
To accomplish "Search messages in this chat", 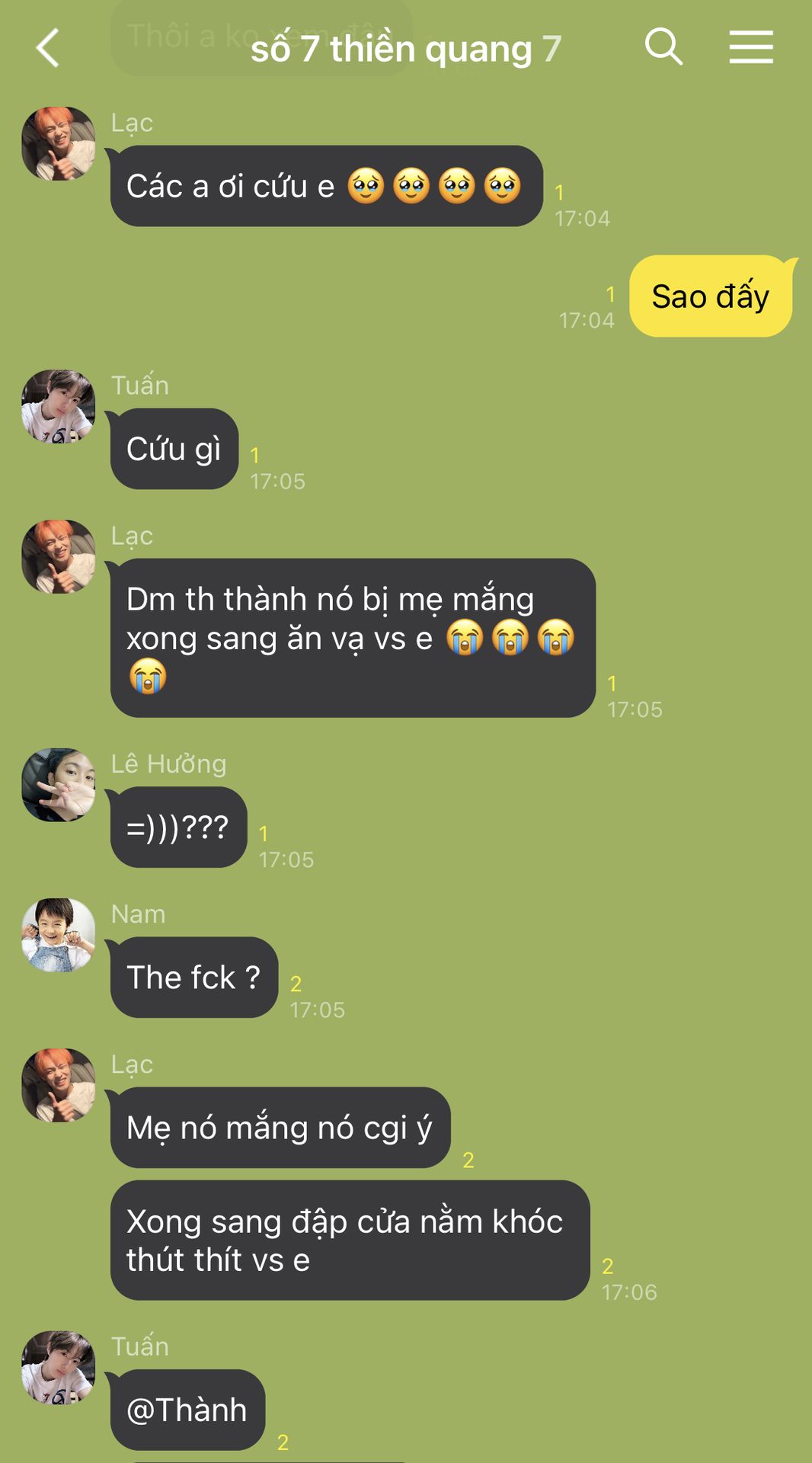I will (663, 47).
